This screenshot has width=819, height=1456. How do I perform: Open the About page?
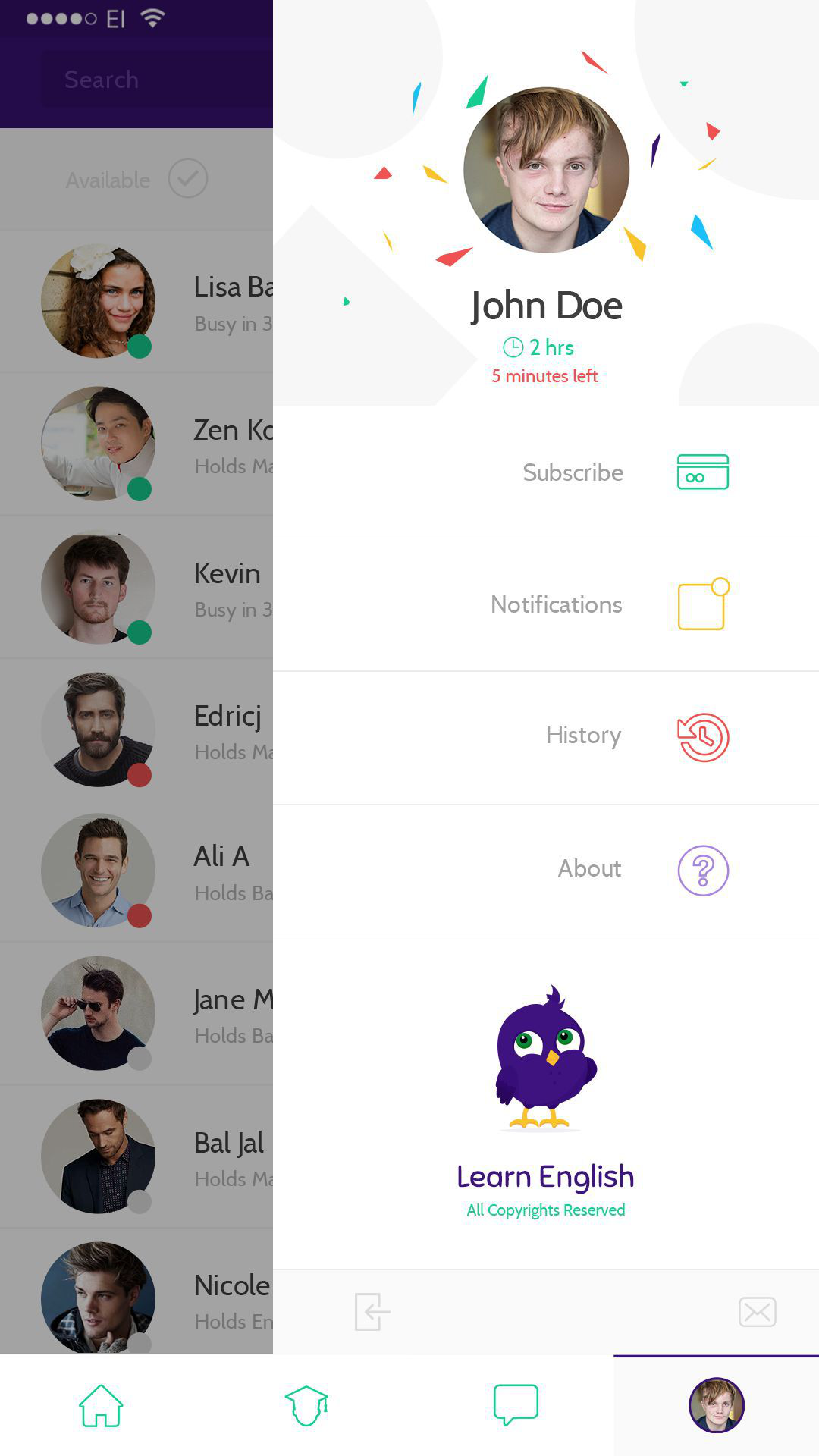[590, 868]
